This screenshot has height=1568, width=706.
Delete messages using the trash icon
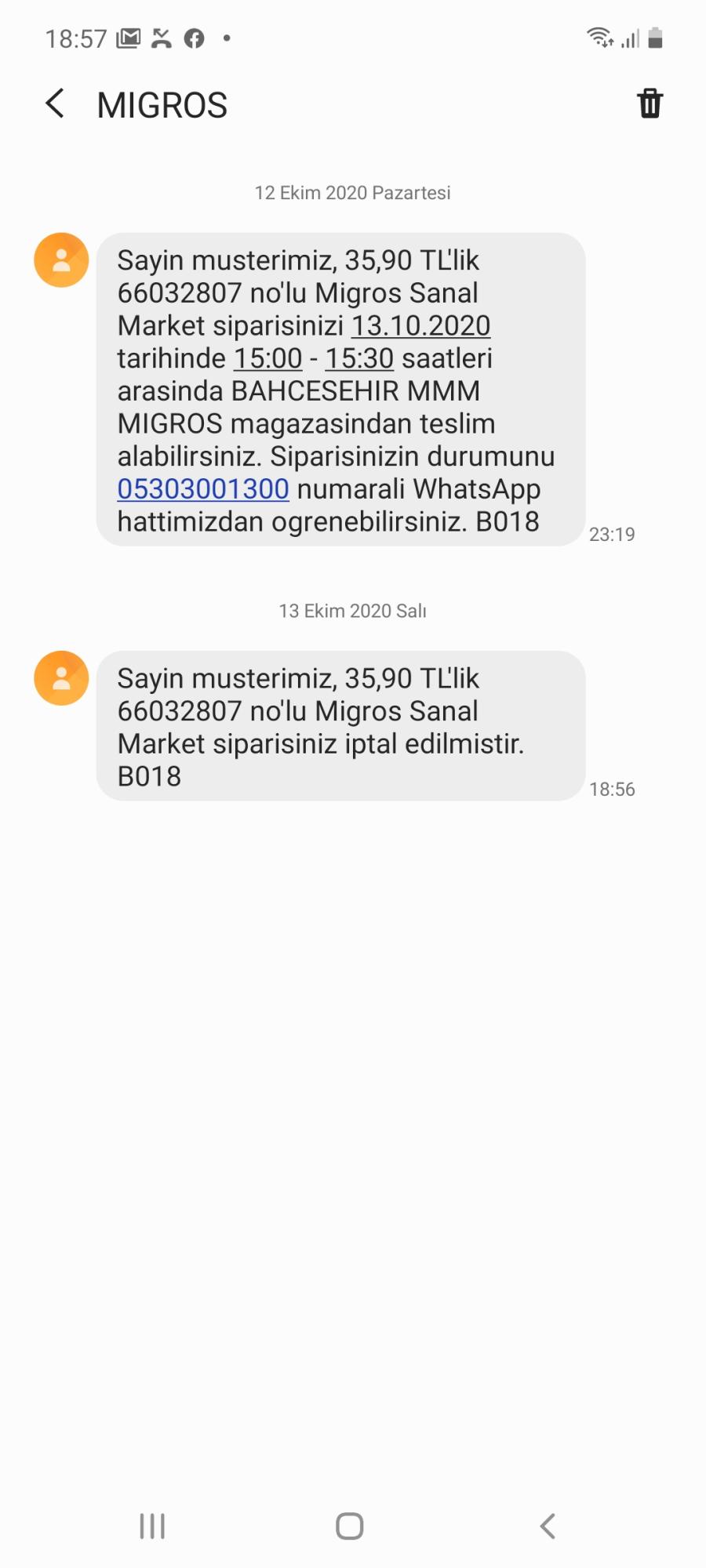[x=650, y=103]
